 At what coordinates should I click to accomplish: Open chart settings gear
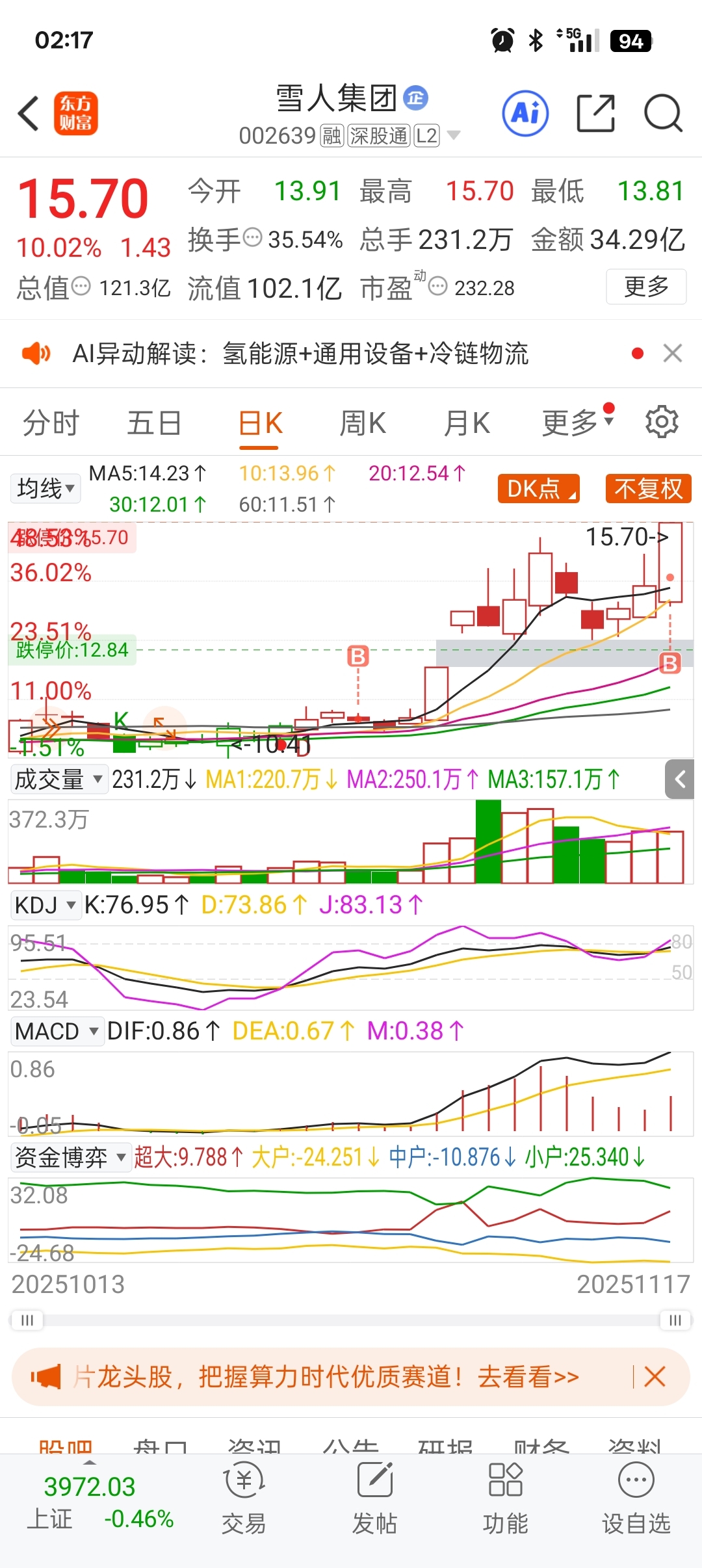(662, 422)
